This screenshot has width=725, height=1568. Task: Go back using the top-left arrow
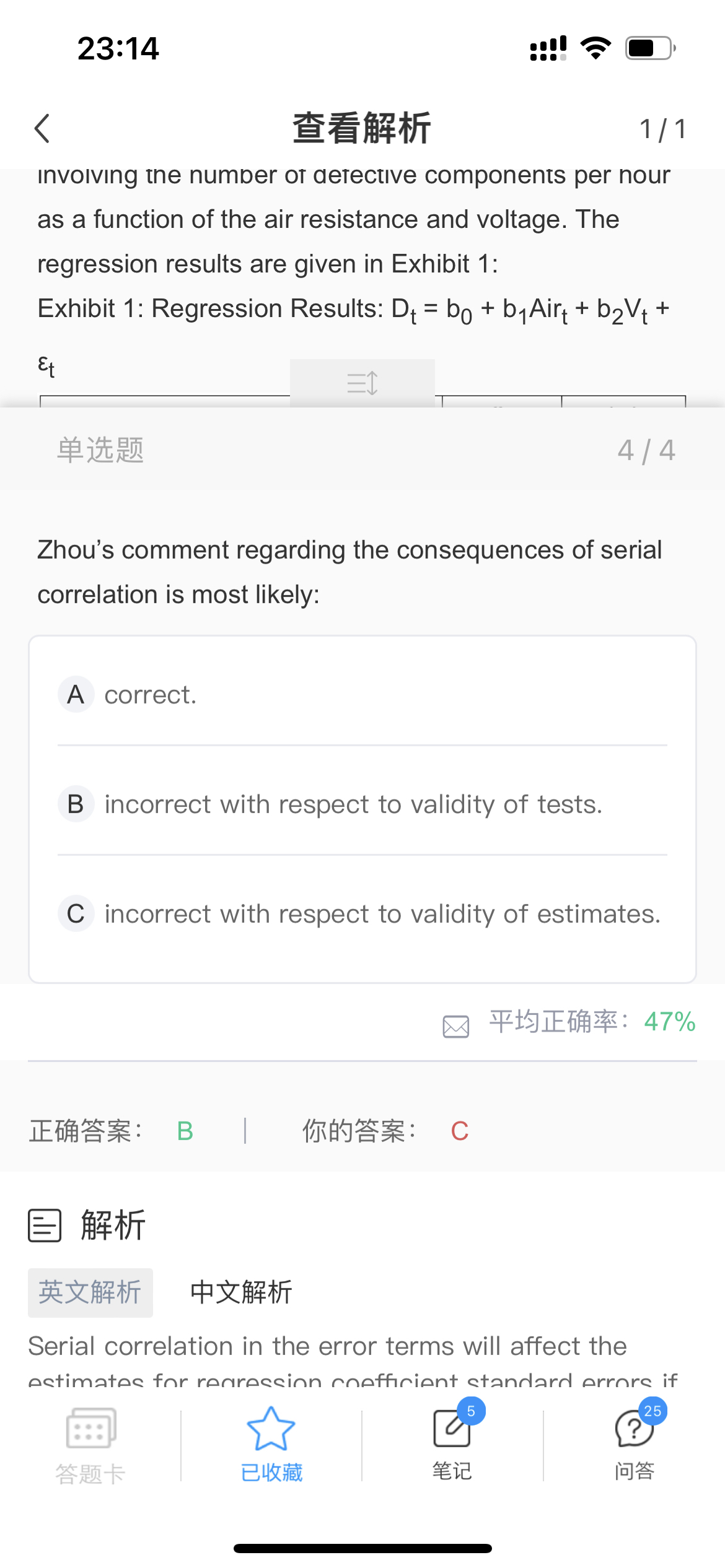(x=42, y=129)
